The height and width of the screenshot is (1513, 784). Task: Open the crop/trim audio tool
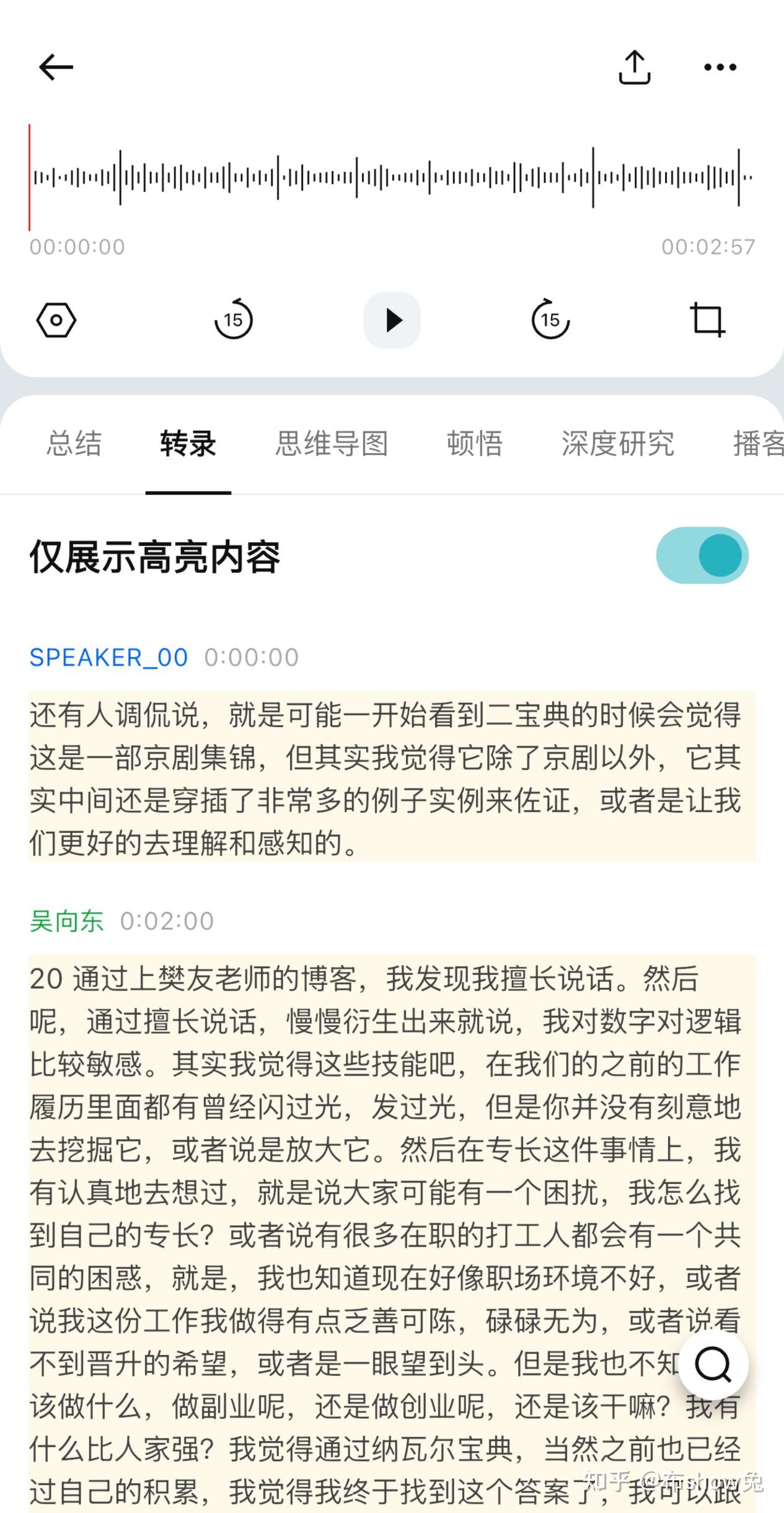pyautogui.click(x=708, y=320)
